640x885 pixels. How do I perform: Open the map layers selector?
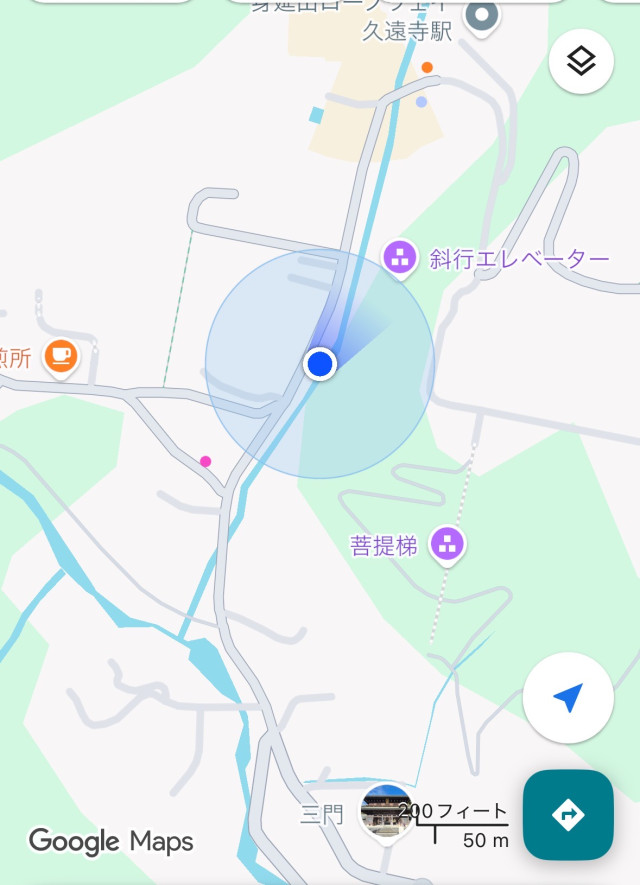click(x=581, y=61)
